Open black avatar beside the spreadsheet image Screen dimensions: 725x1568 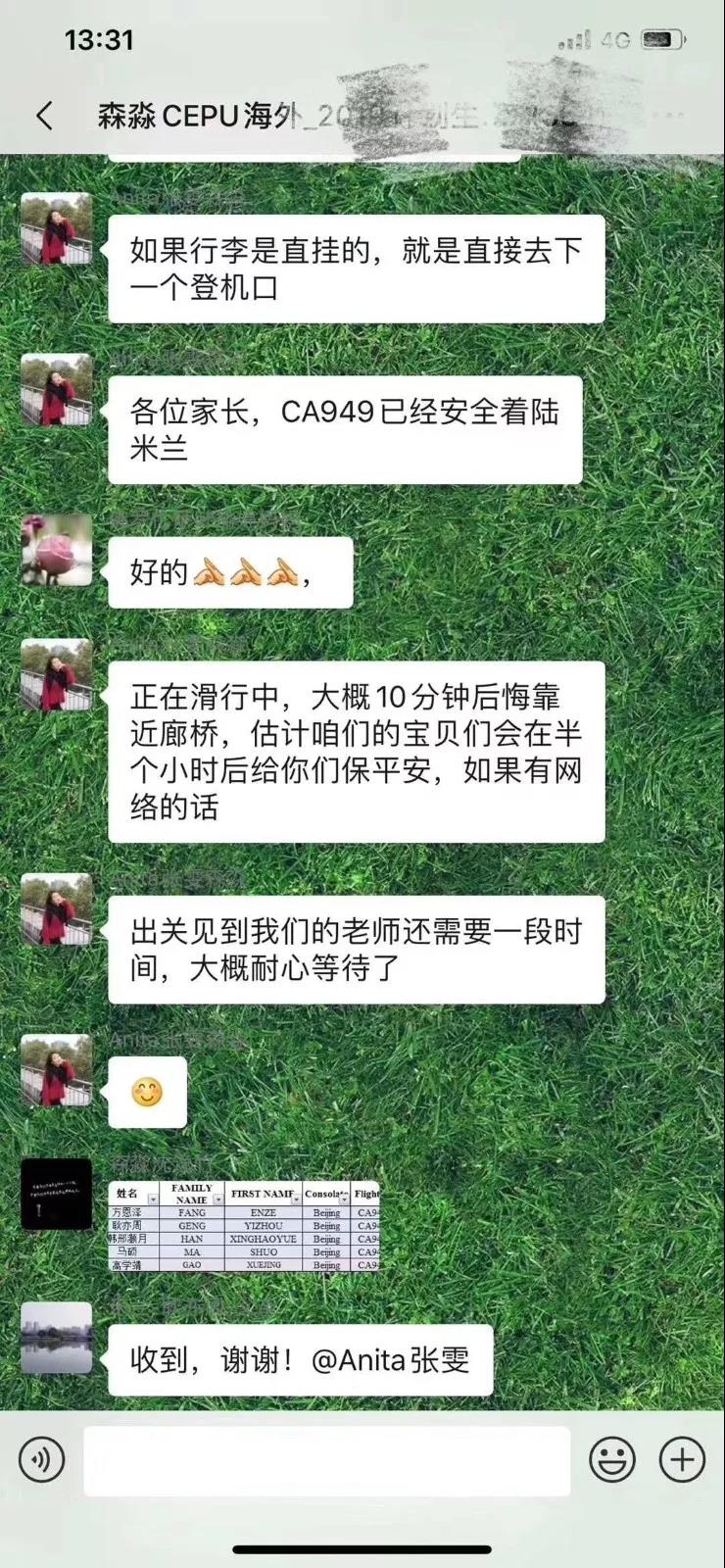pos(57,1194)
